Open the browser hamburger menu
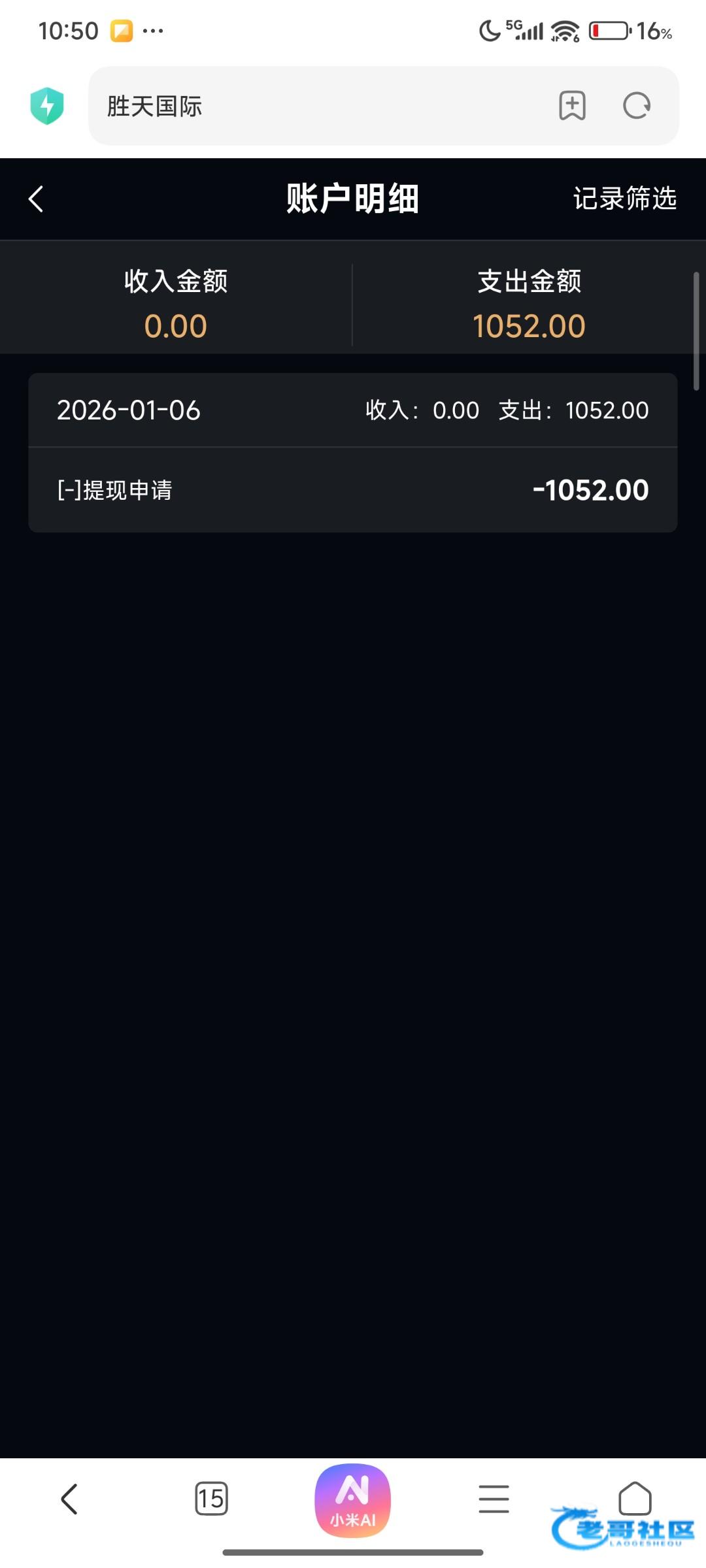 coord(494,1498)
